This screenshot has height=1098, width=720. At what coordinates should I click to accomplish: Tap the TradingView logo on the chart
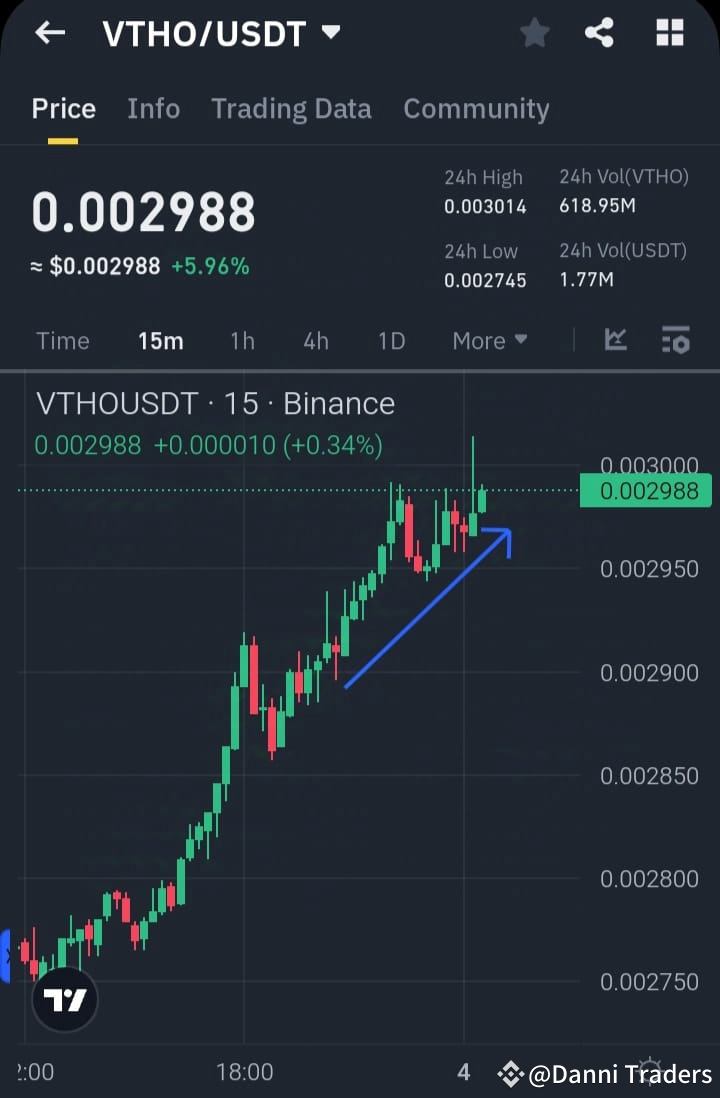(x=64, y=998)
